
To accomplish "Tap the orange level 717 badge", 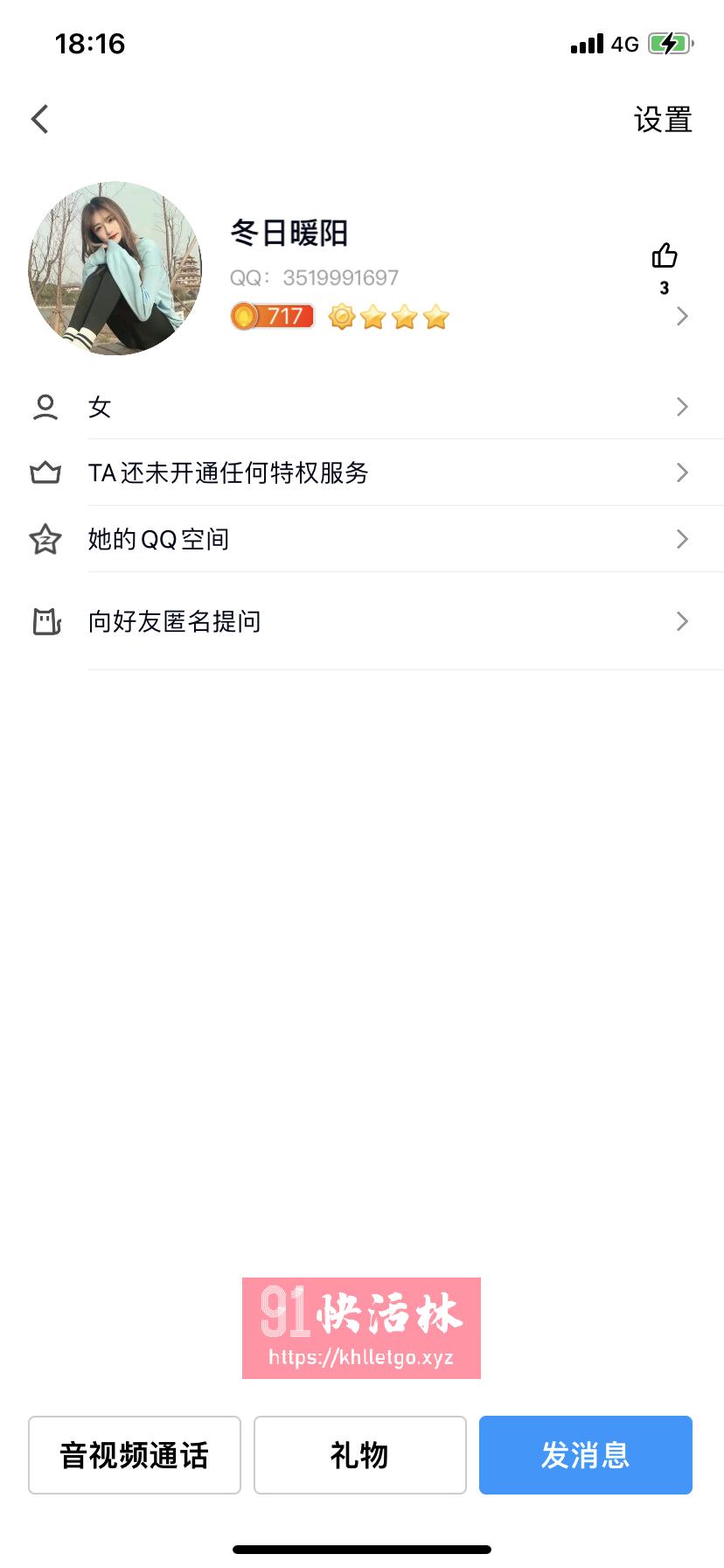I will pos(271,316).
